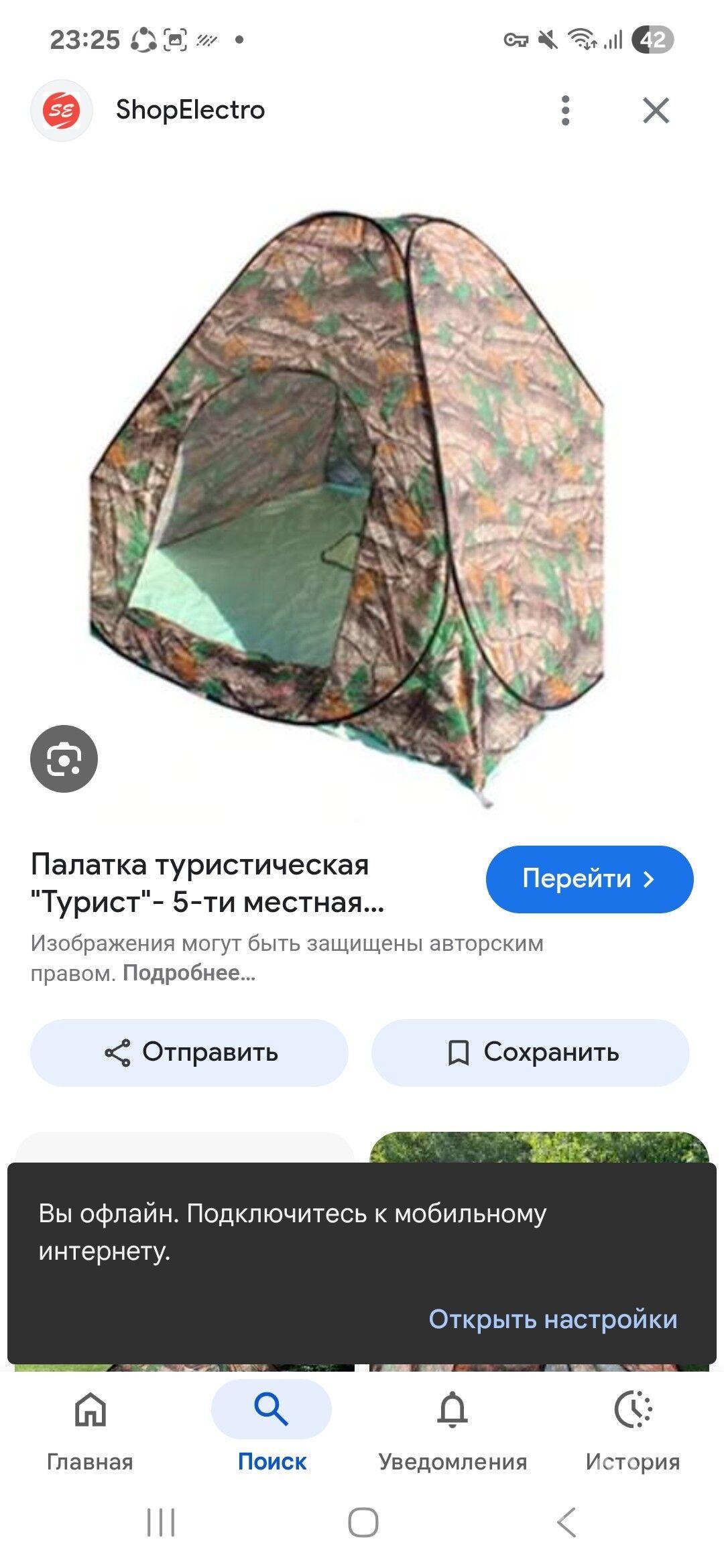
Task: Save the image with Сохранить
Action: tap(530, 1053)
